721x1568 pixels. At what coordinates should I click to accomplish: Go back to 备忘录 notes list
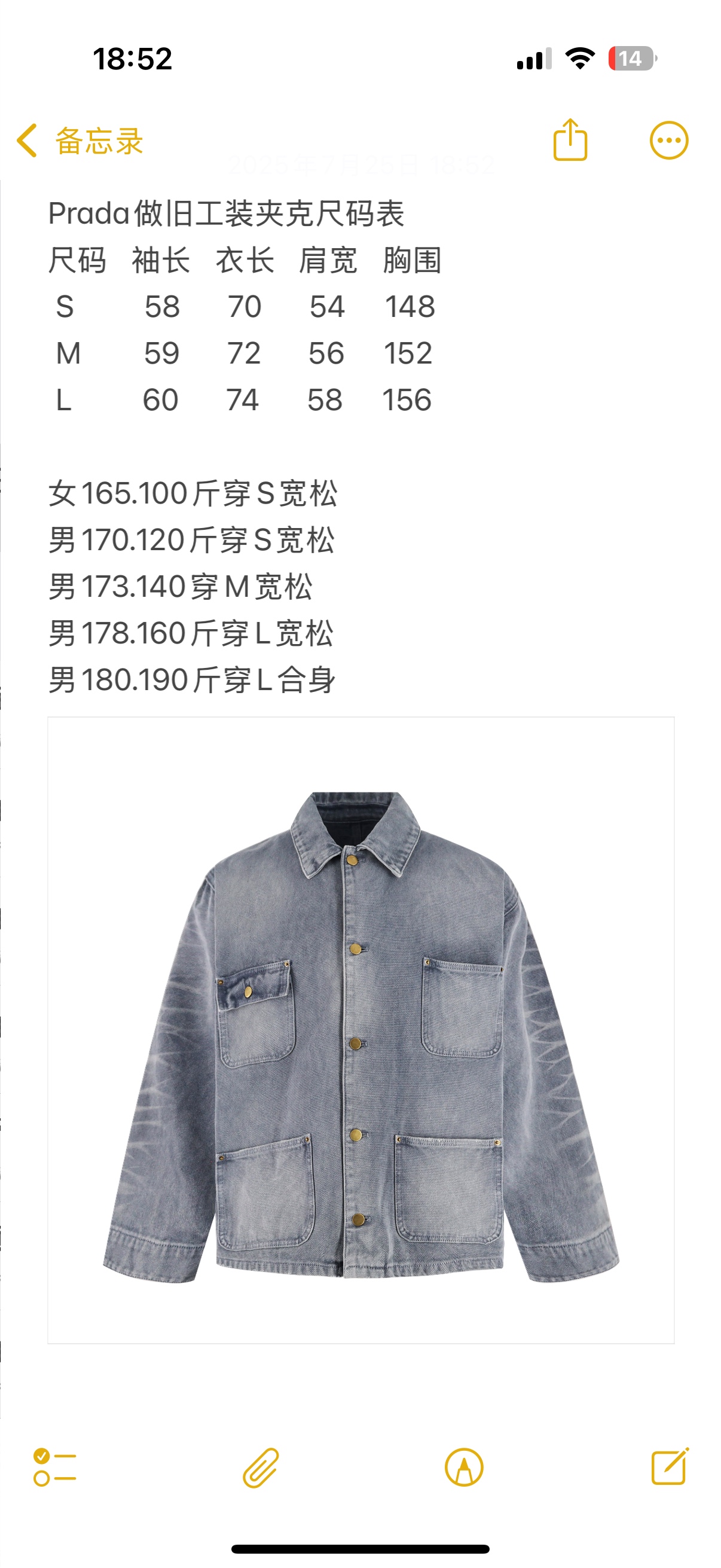[79, 141]
